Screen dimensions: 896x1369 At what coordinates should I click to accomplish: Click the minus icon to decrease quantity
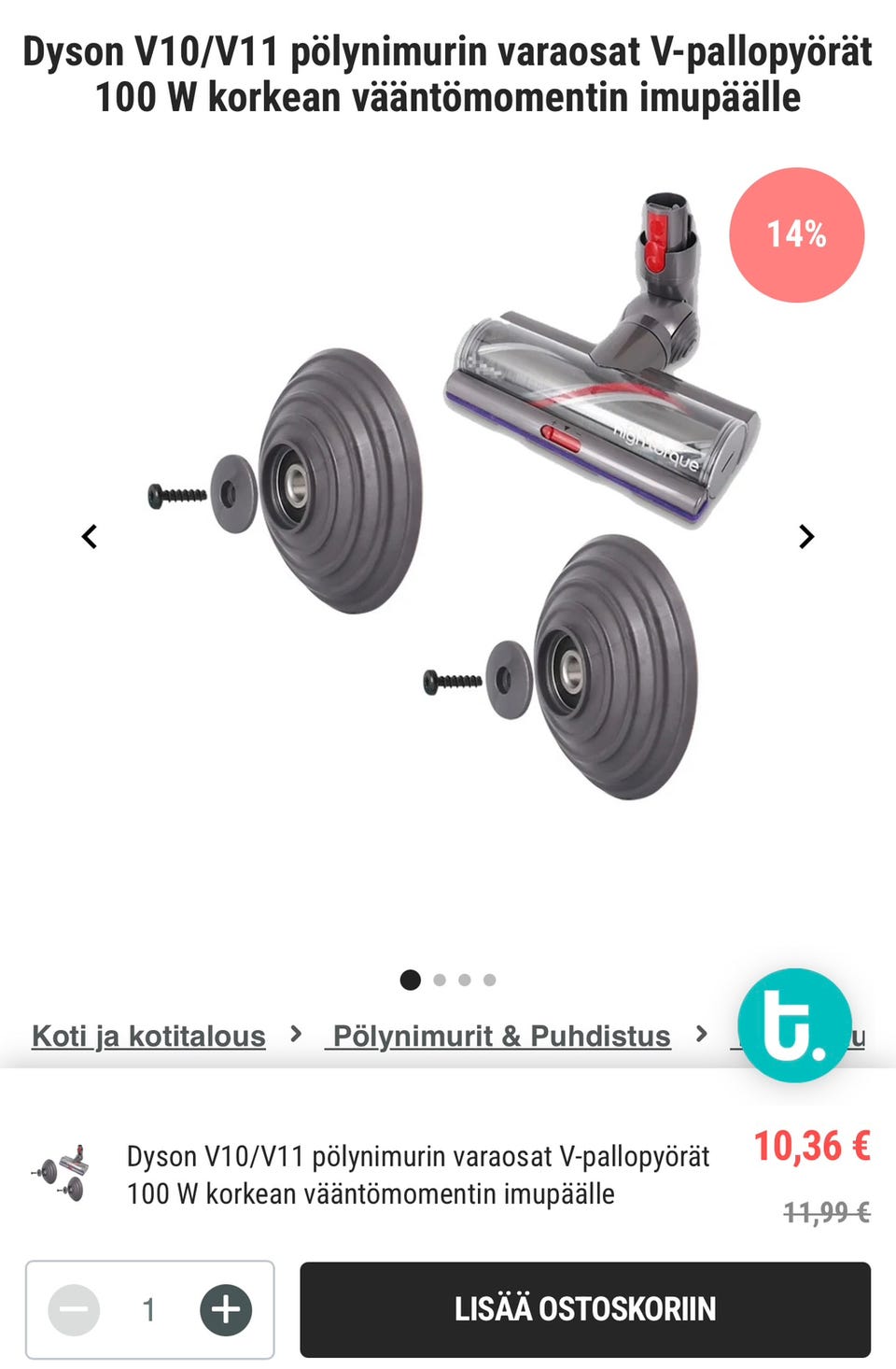pyautogui.click(x=73, y=1309)
